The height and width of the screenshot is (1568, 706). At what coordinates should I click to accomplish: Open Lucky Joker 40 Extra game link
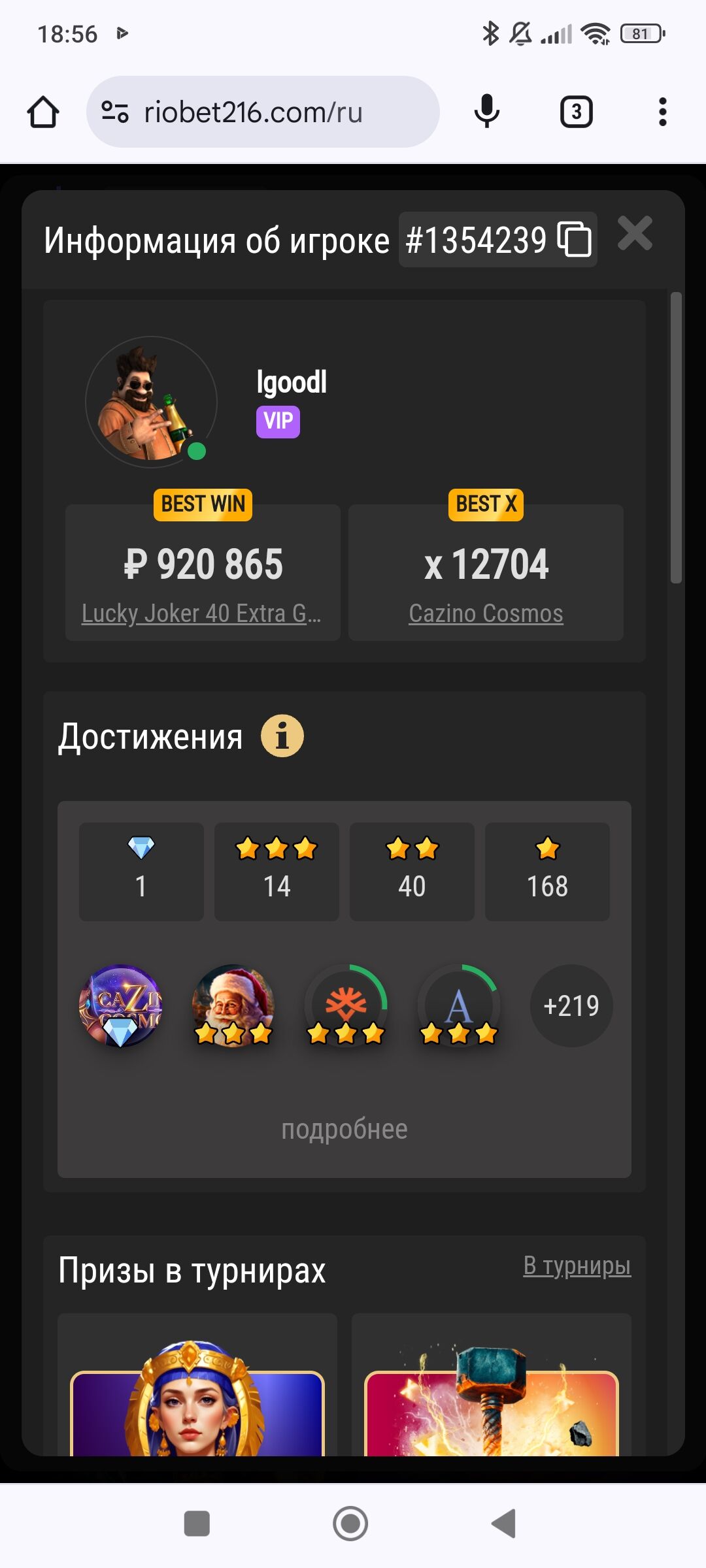201,613
